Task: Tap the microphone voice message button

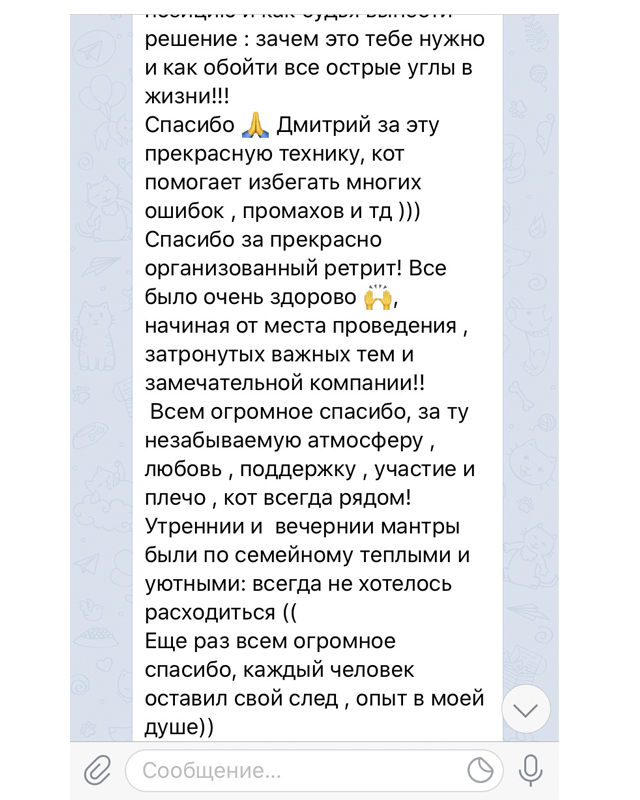Action: (x=531, y=770)
